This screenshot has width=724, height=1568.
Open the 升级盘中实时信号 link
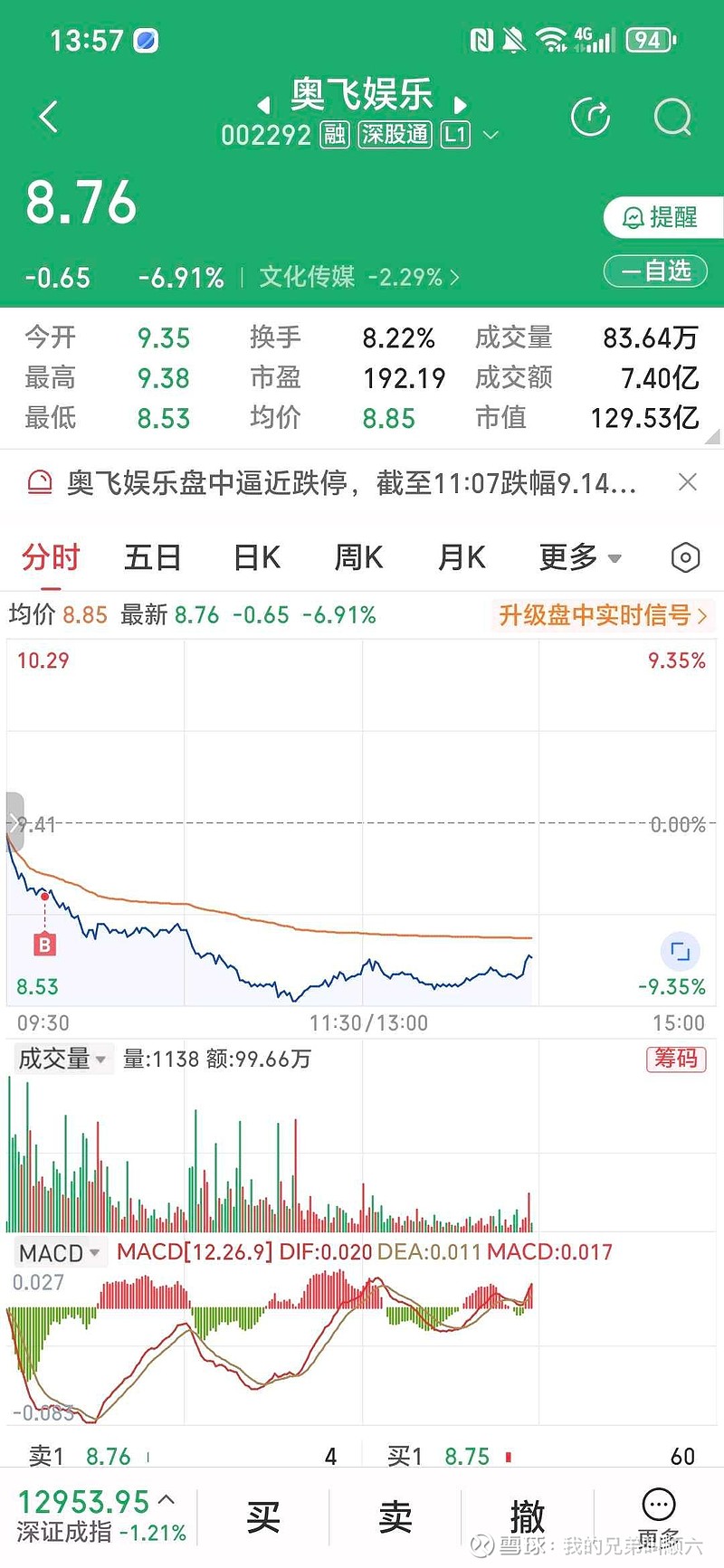tap(600, 615)
